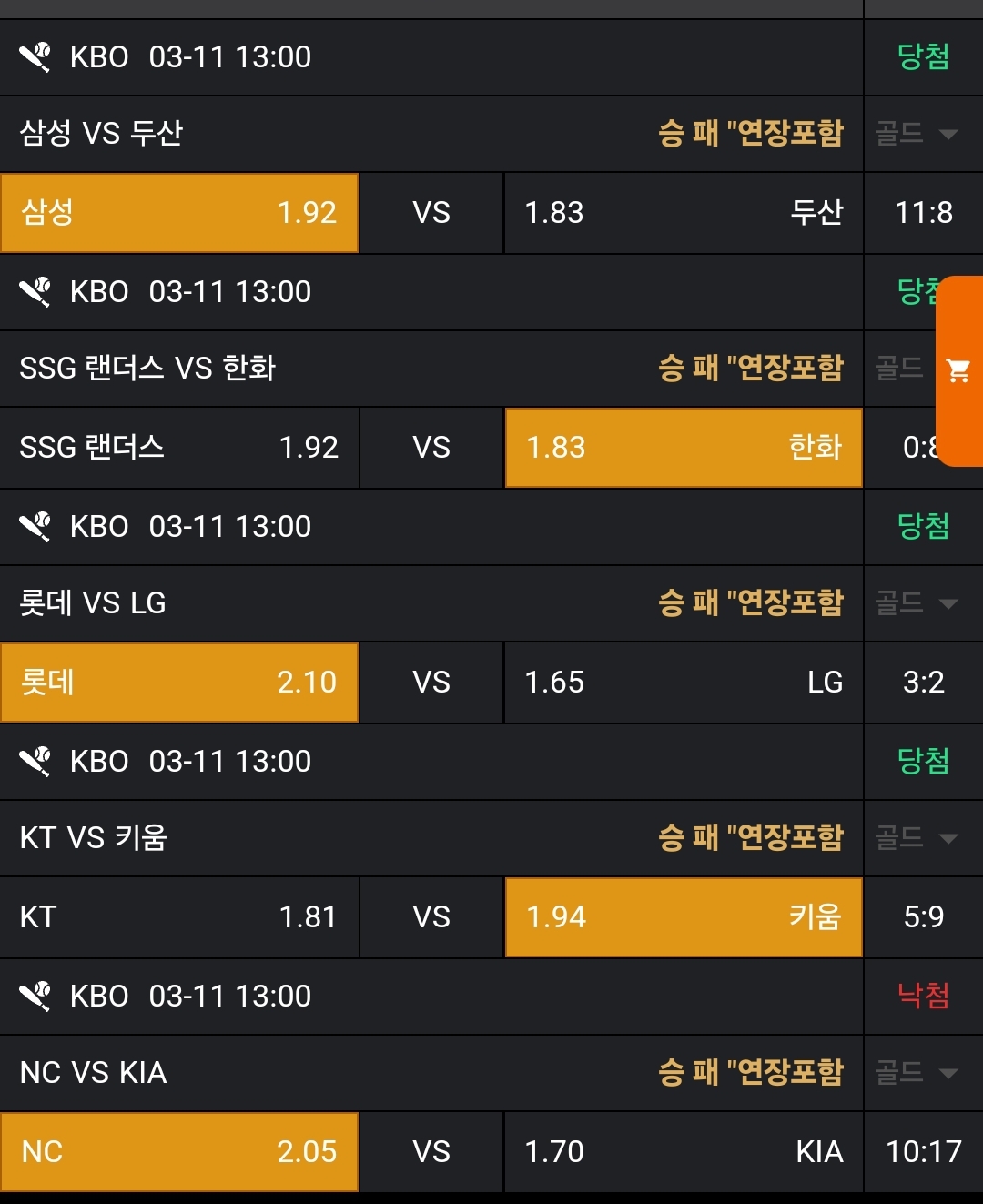
Task: Expand 골드 dropdown for 삼성 VS 두산
Action: (x=917, y=134)
